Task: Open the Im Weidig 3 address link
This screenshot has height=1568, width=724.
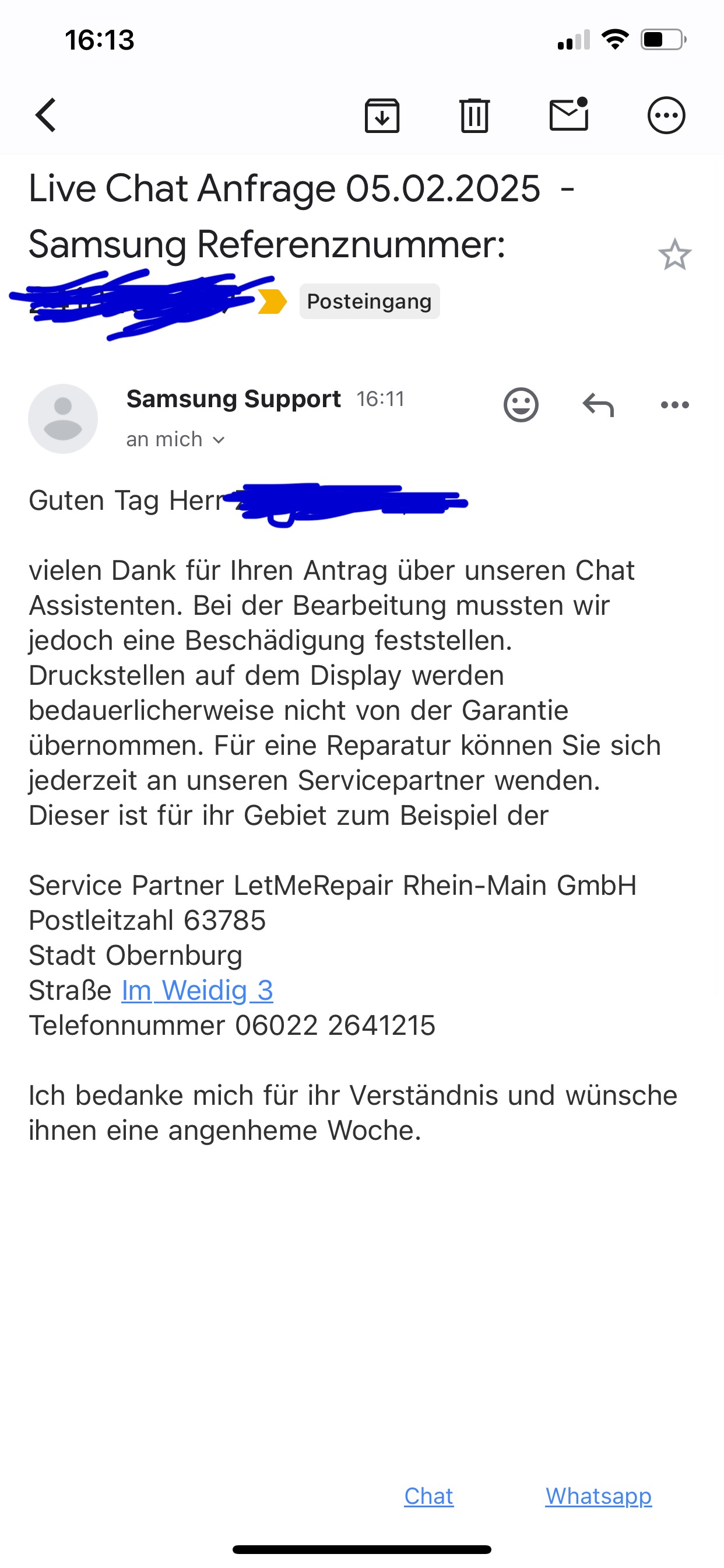Action: click(x=197, y=991)
